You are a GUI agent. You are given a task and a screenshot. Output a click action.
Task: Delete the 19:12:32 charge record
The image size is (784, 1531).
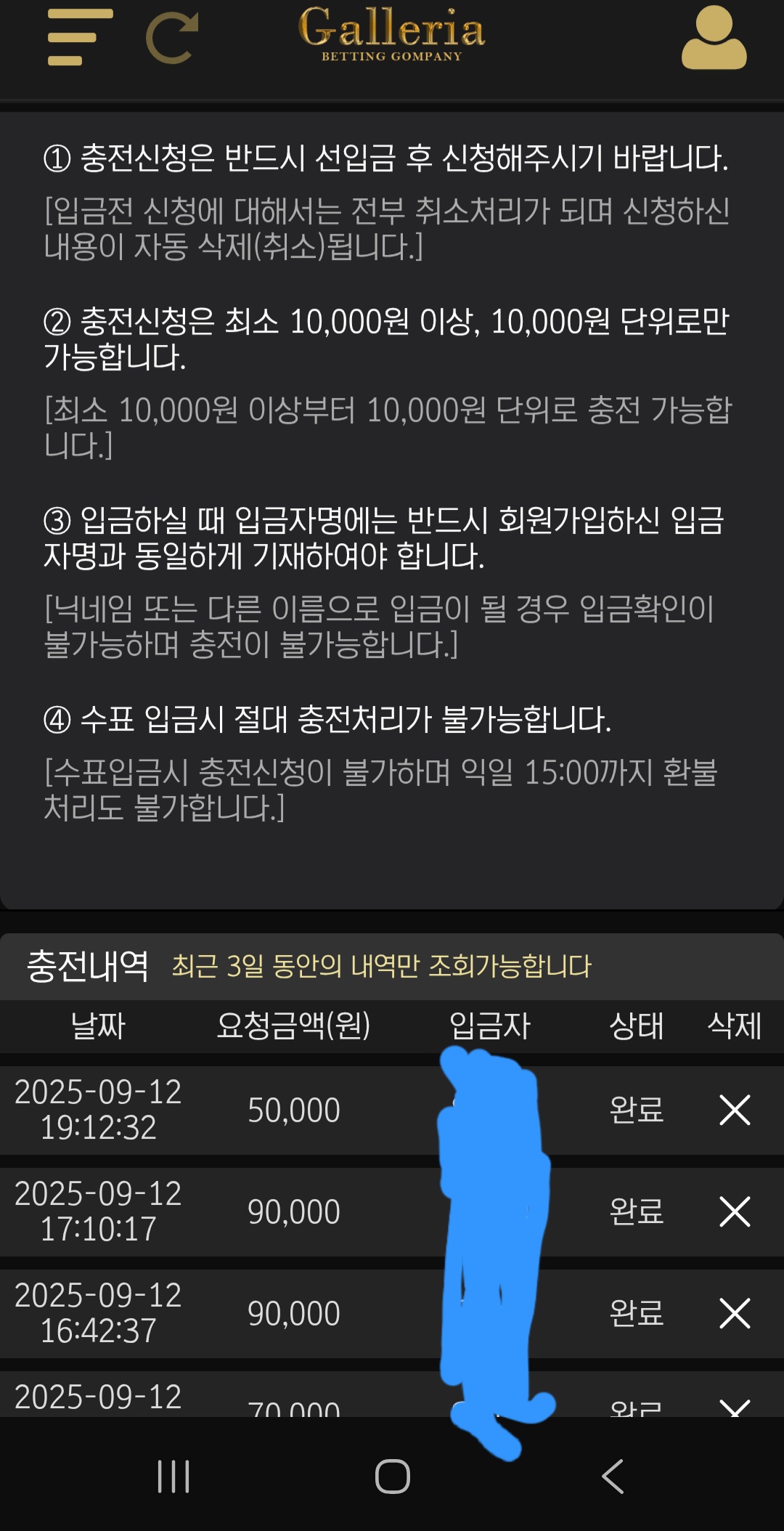pyautogui.click(x=735, y=1110)
